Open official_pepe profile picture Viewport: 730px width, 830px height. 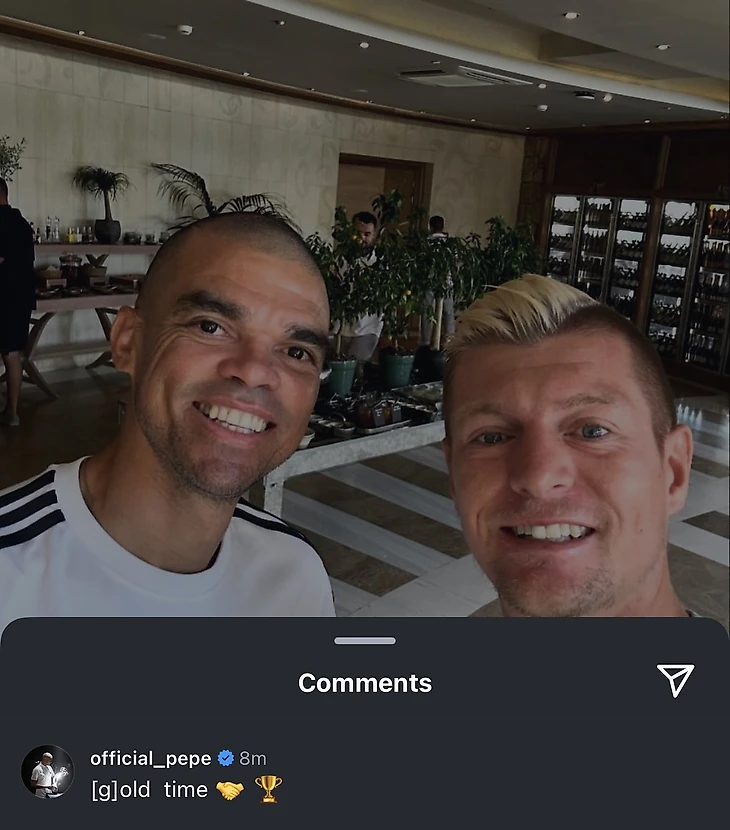(47, 772)
